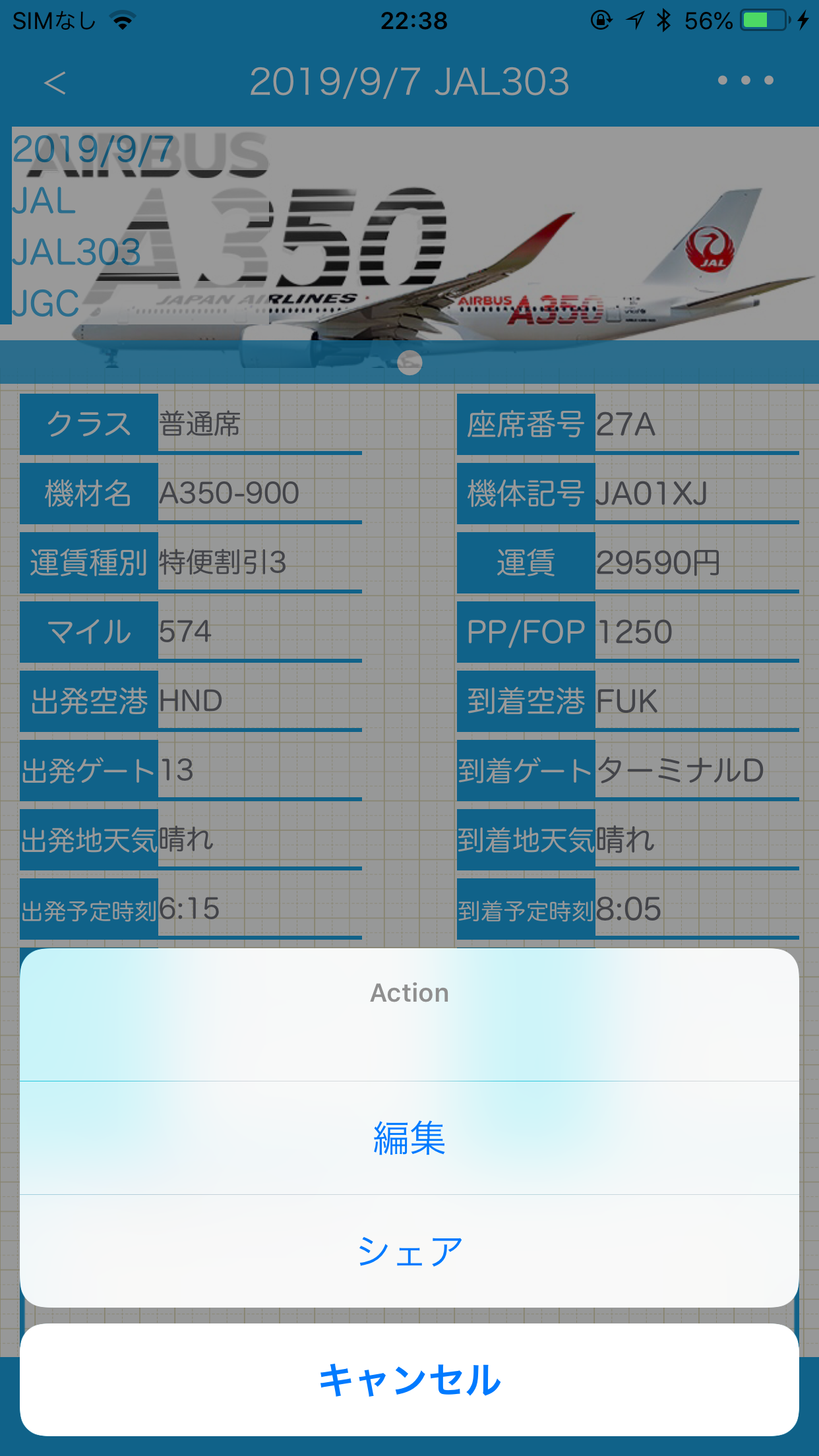Screen dimensions: 819x1456
Task: Tap the location services arrow icon
Action: click(634, 20)
